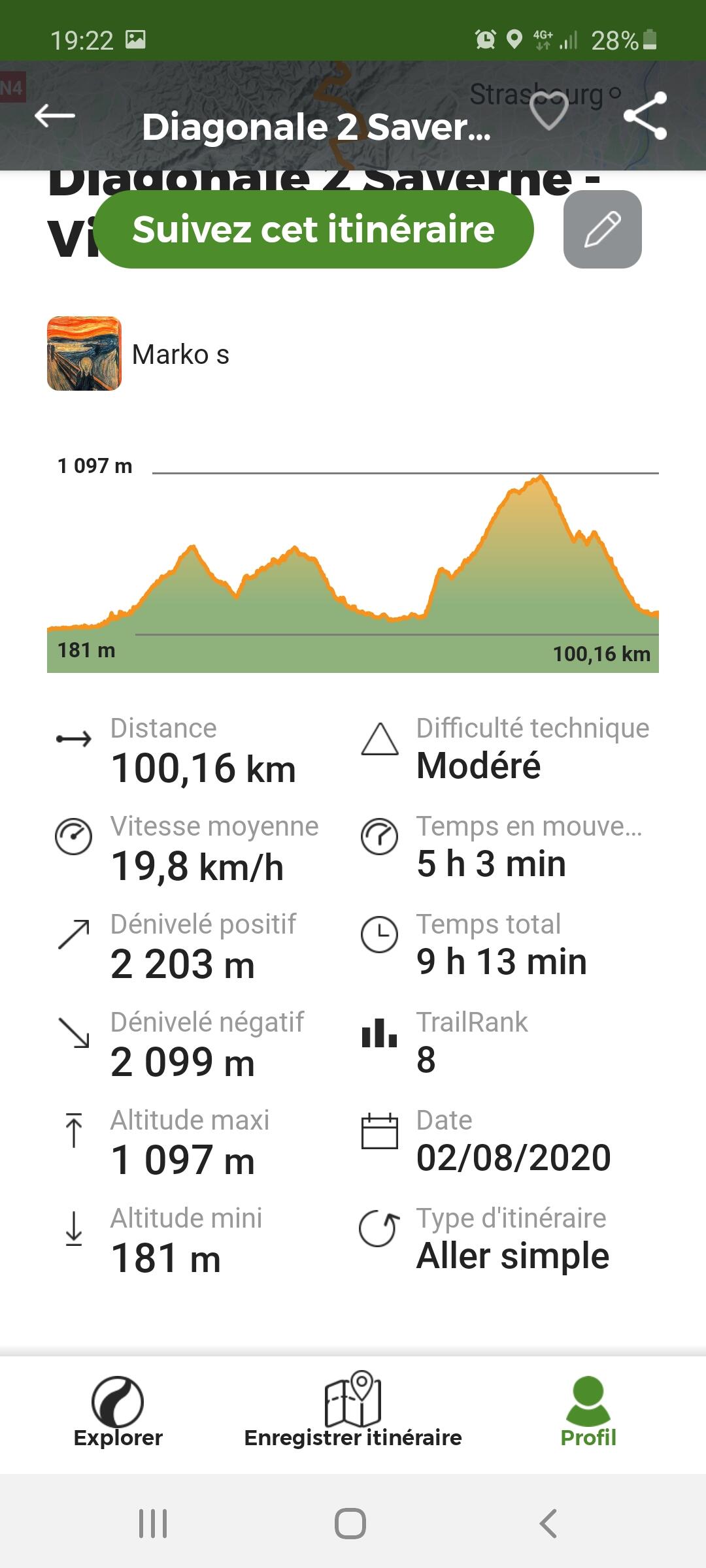Image resolution: width=706 pixels, height=1568 pixels.
Task: Select the Profil tab
Action: (588, 1413)
